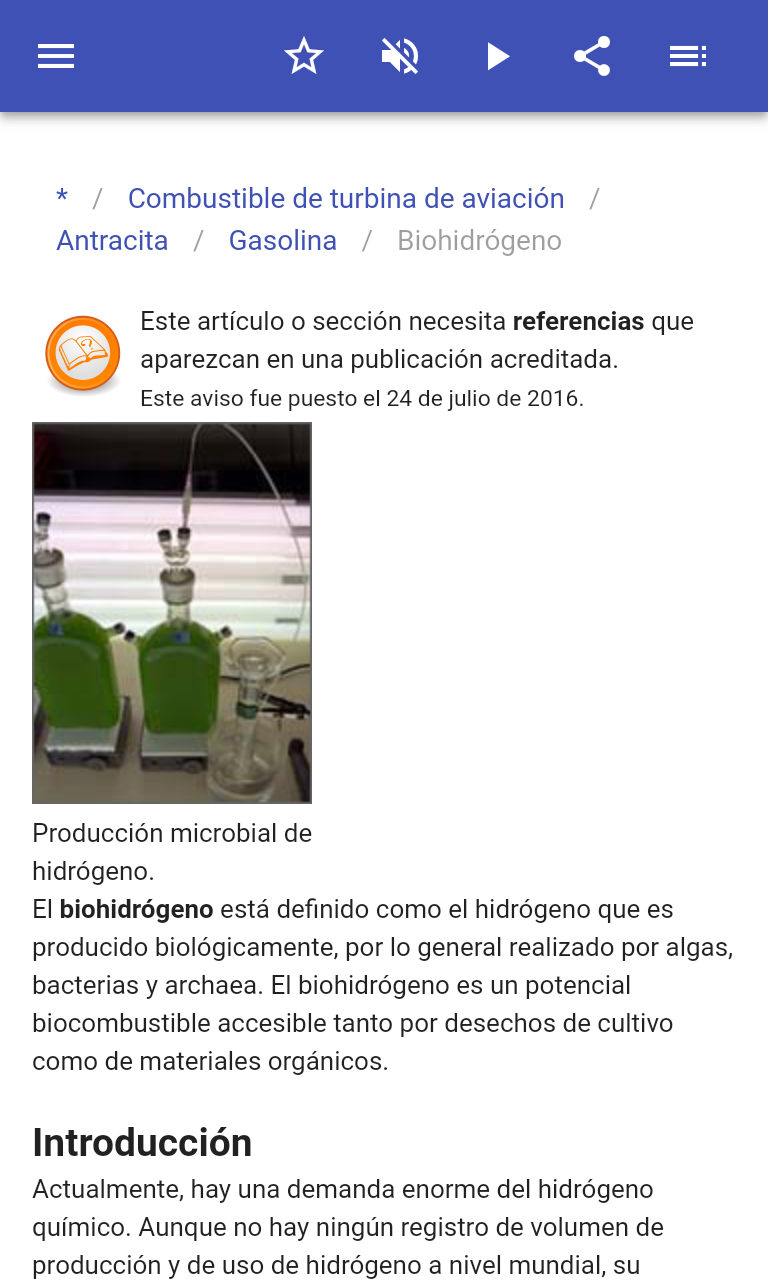View the microbial hydrogen production photo
768x1280 pixels.
tap(172, 612)
